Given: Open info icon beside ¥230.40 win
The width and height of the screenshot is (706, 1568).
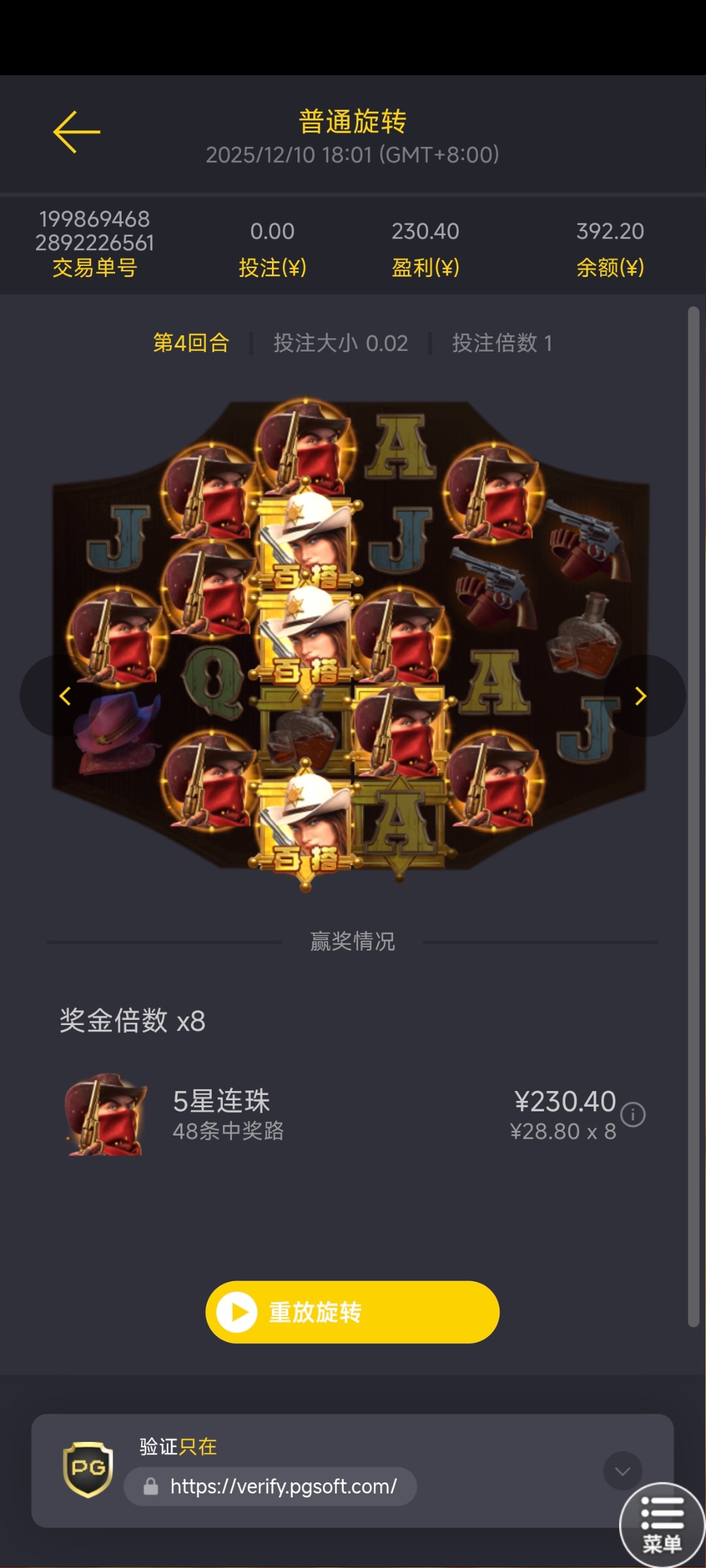Looking at the screenshot, I should (633, 1115).
